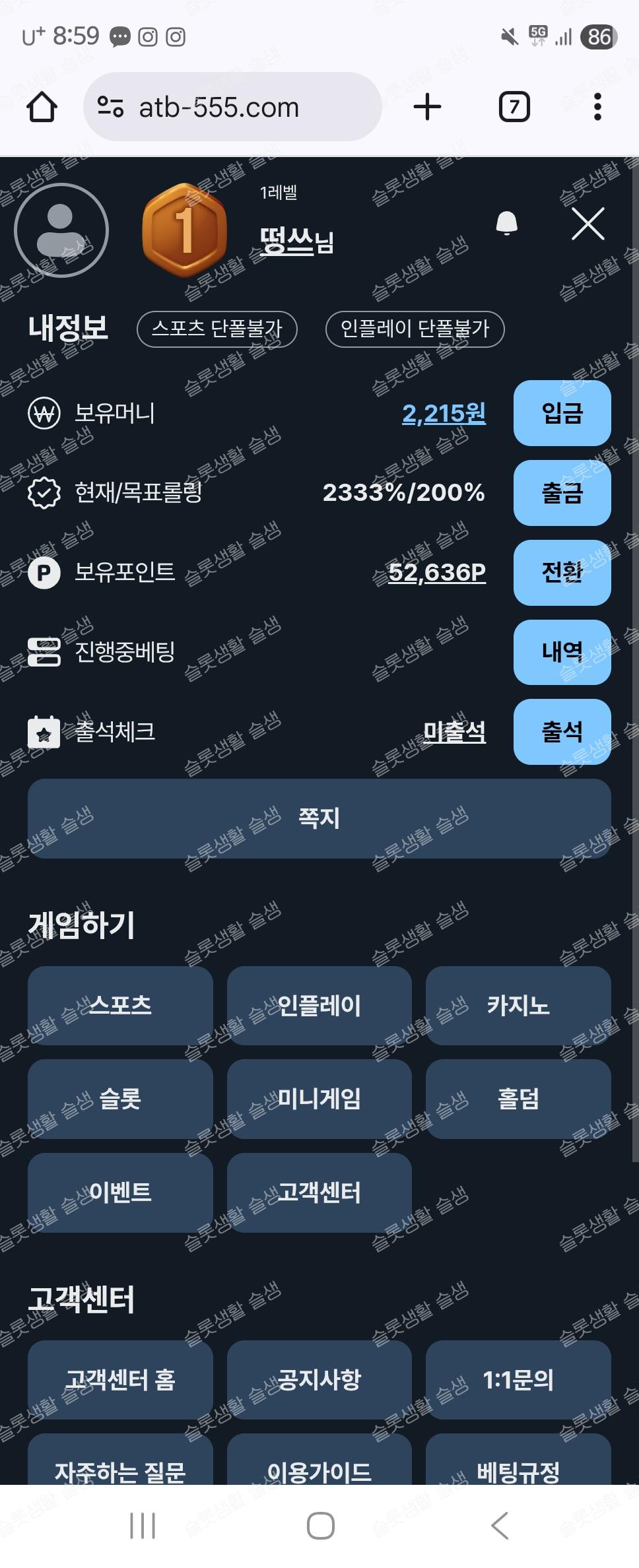Open the 홀덤 section
The height and width of the screenshot is (1568, 639).
click(x=518, y=1099)
